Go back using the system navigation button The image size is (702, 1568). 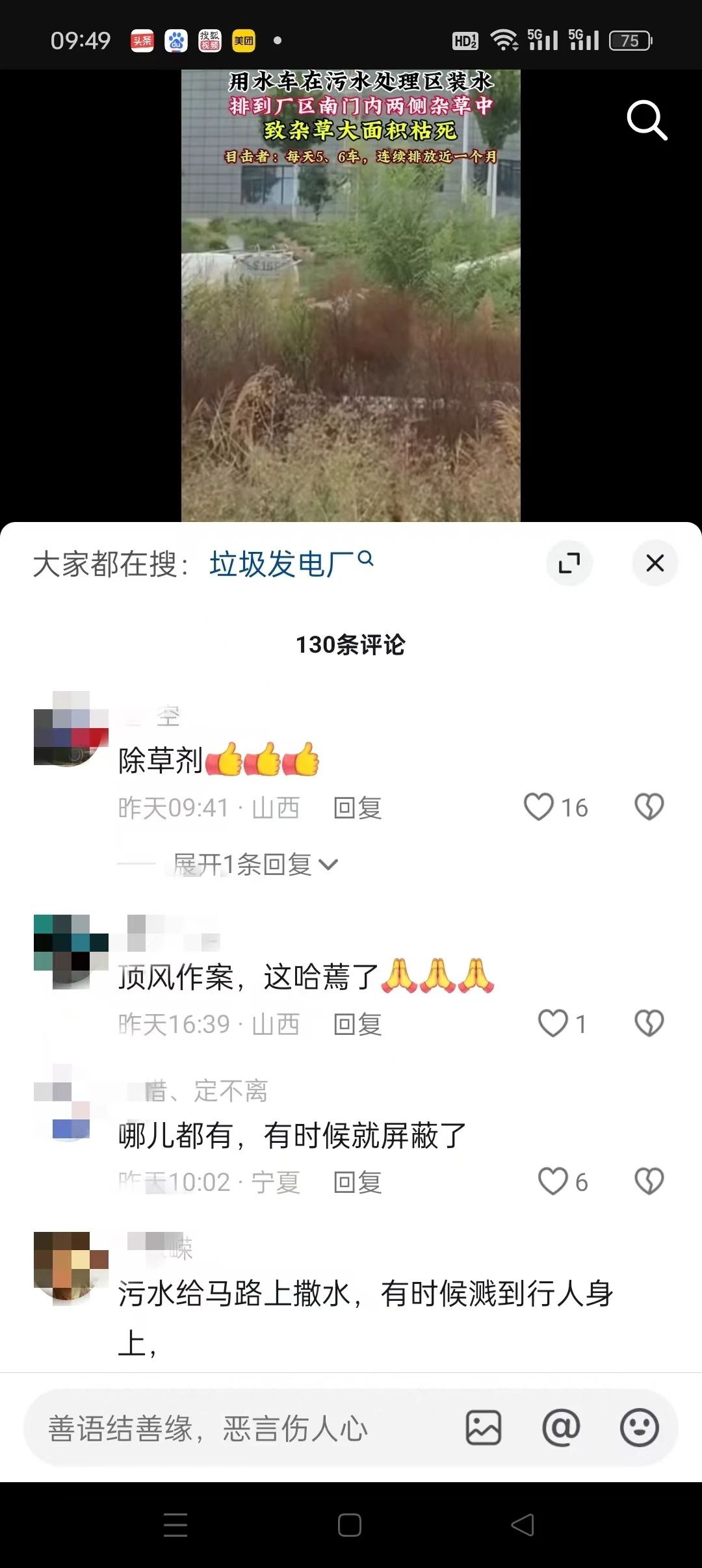coord(523,1525)
